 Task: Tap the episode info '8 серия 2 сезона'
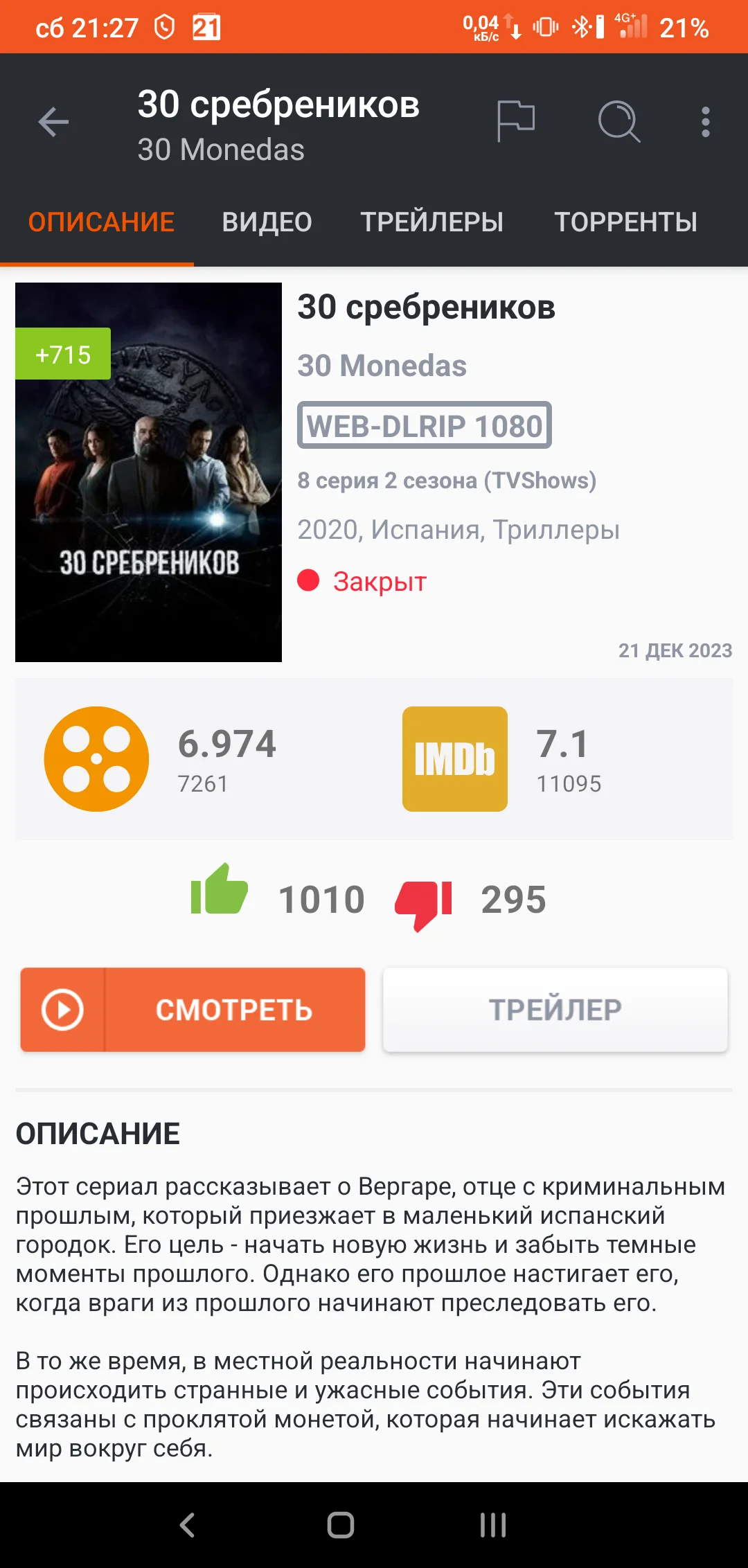[447, 481]
